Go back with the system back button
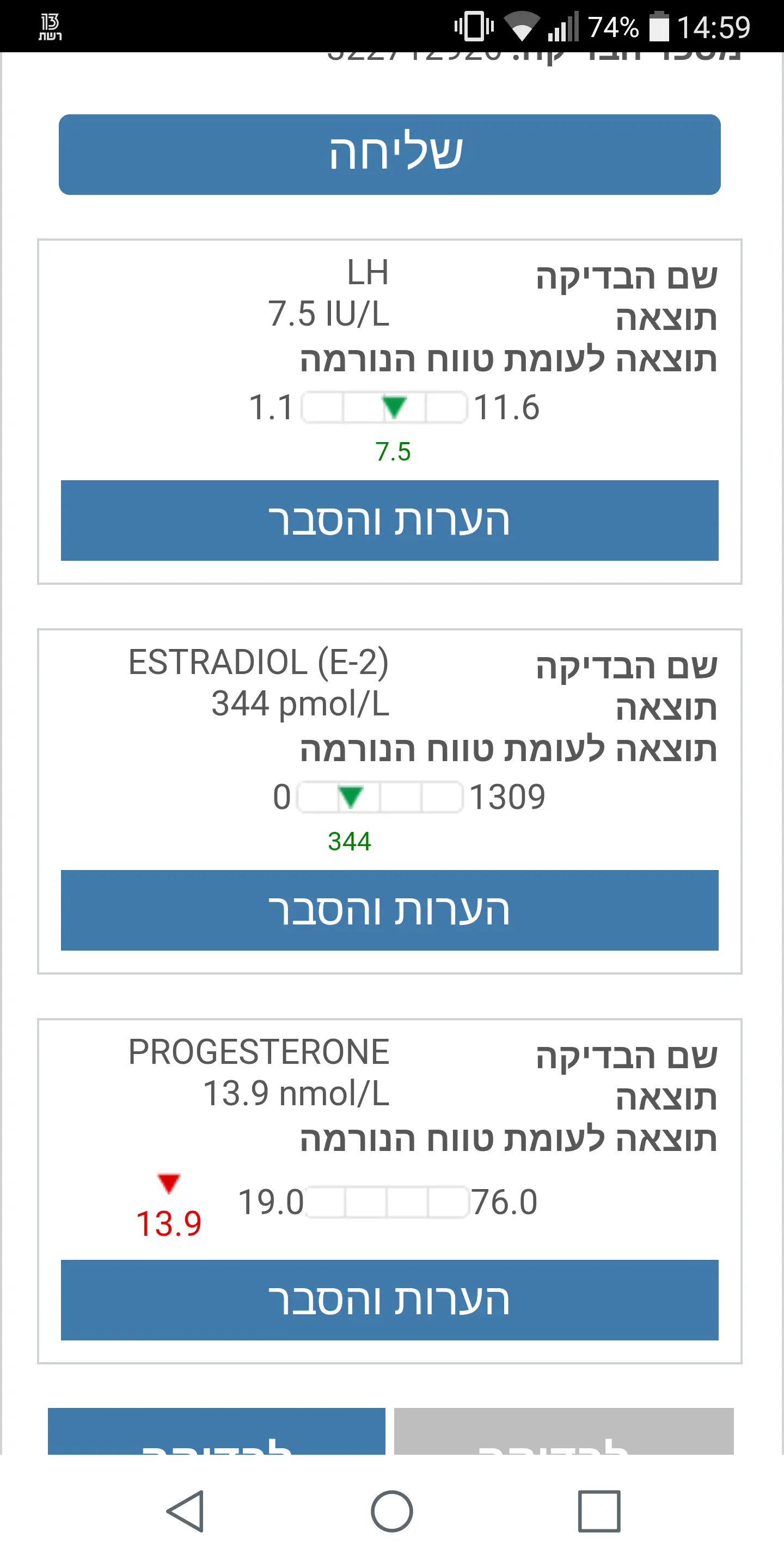The width and height of the screenshot is (784, 1568). [185, 1511]
